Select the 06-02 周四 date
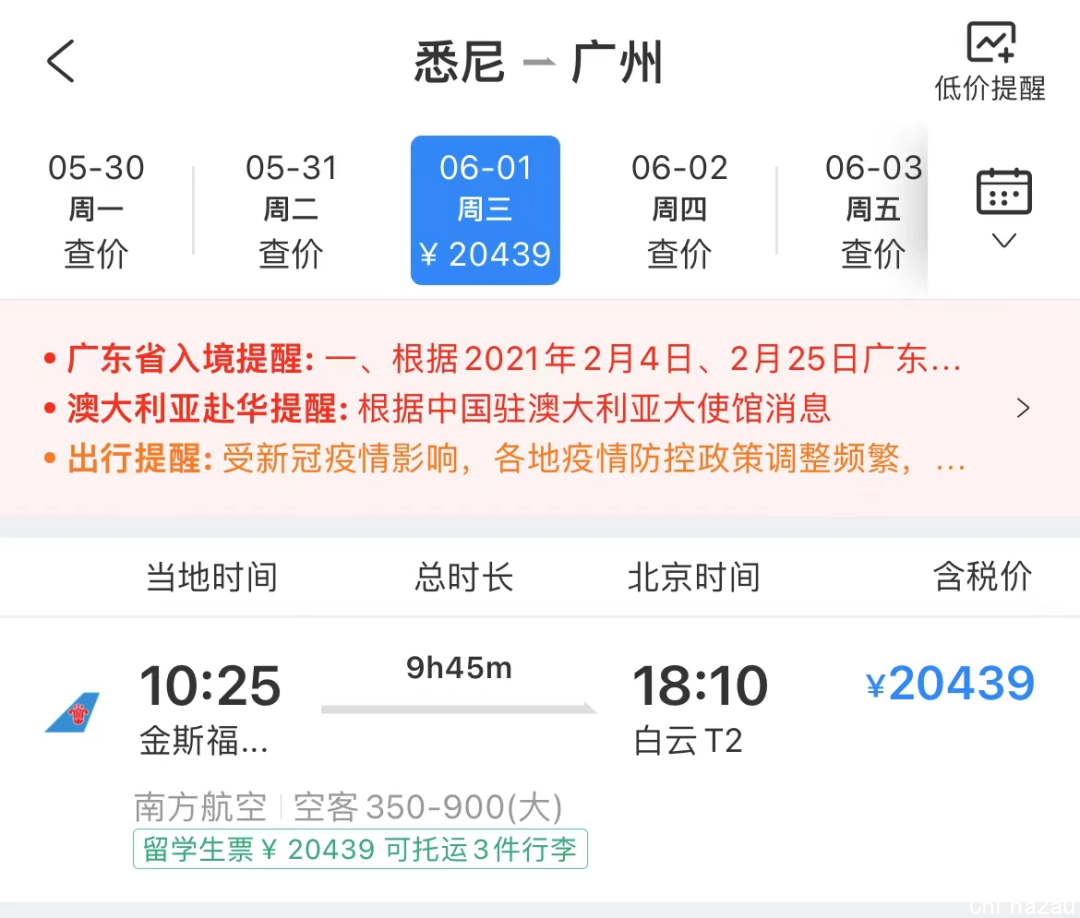 point(679,211)
